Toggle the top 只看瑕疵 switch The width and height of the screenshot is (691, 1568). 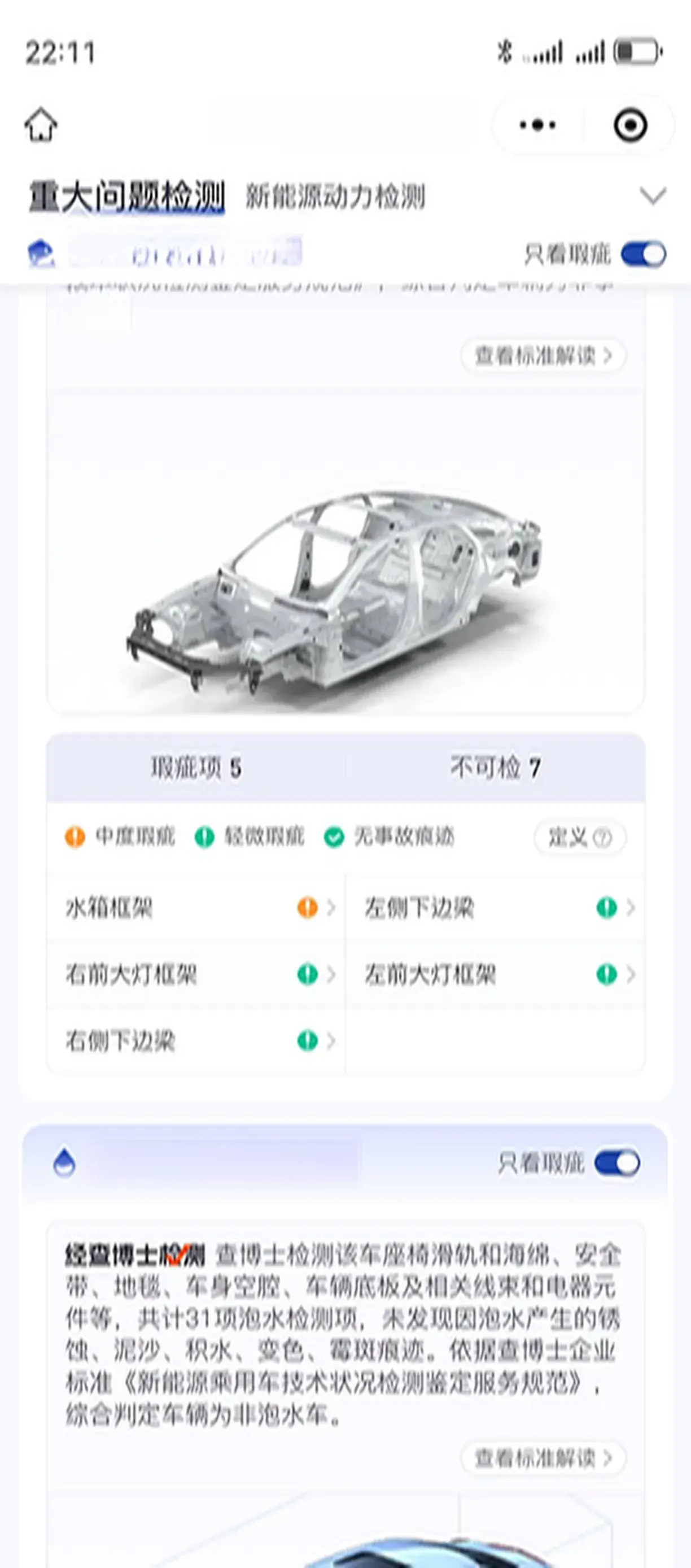pyautogui.click(x=643, y=254)
